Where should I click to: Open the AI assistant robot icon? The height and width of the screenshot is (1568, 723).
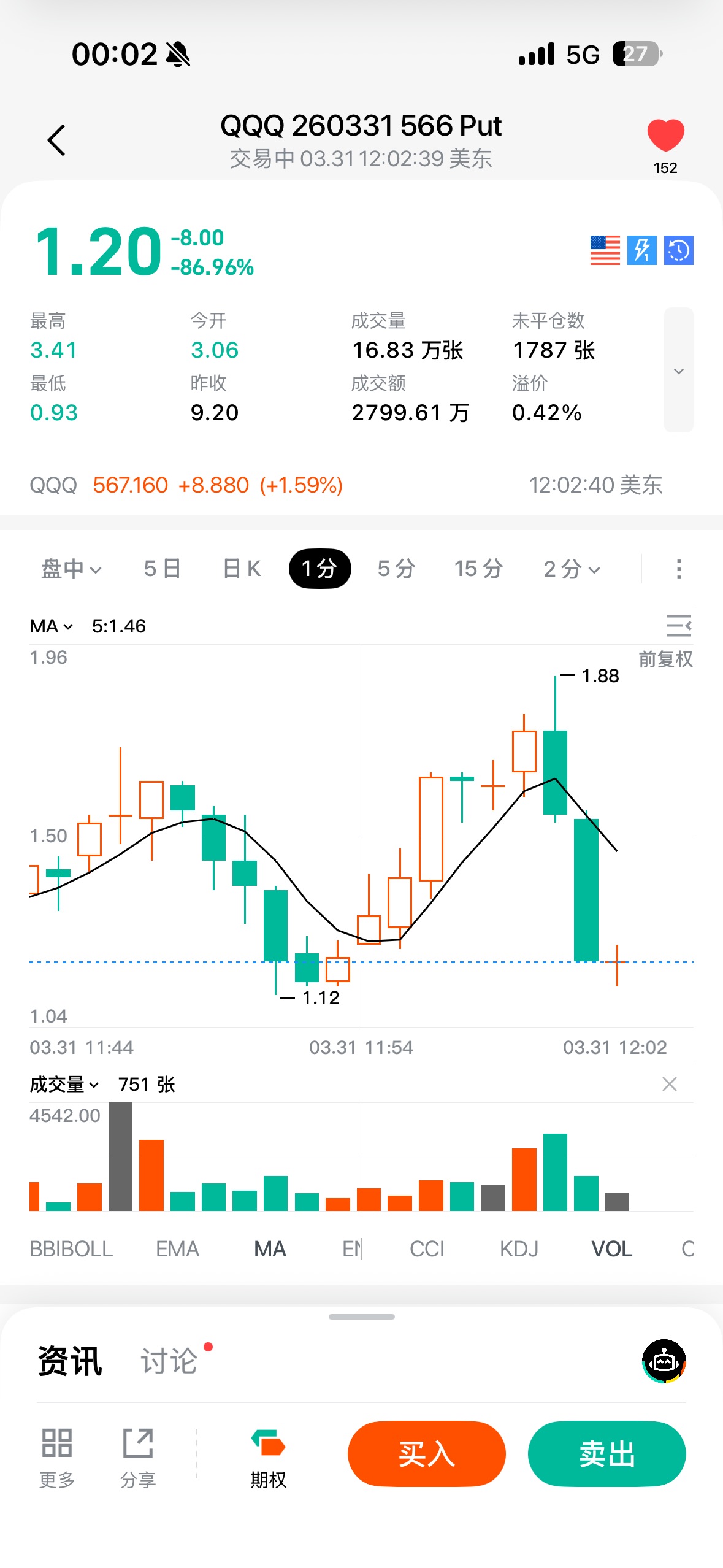pos(664,1361)
